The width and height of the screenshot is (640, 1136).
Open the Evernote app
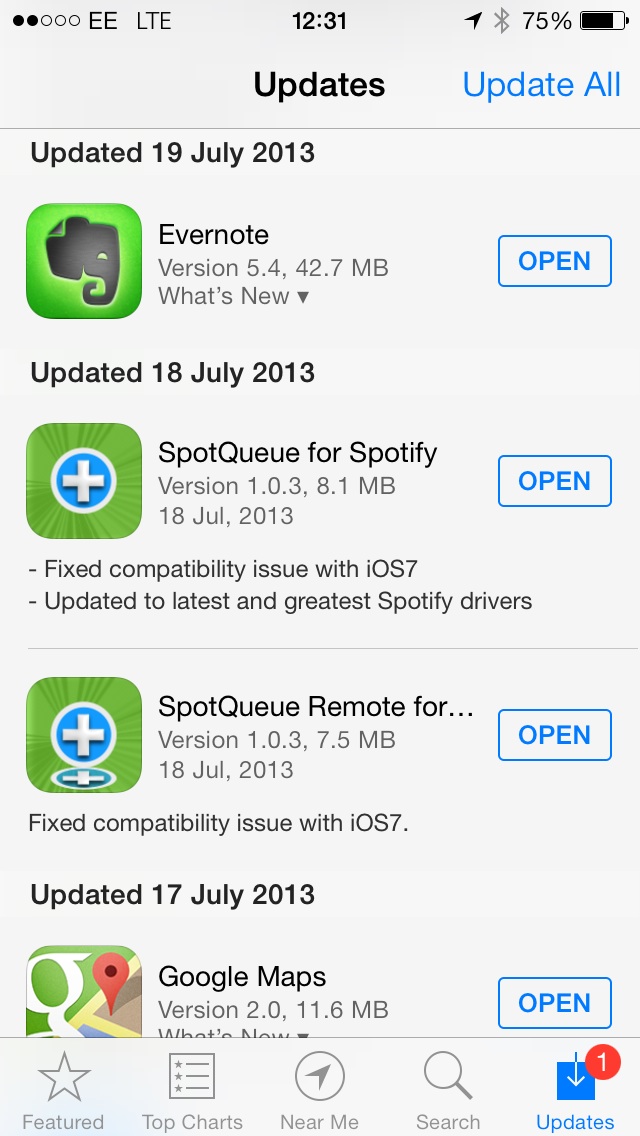coord(554,261)
